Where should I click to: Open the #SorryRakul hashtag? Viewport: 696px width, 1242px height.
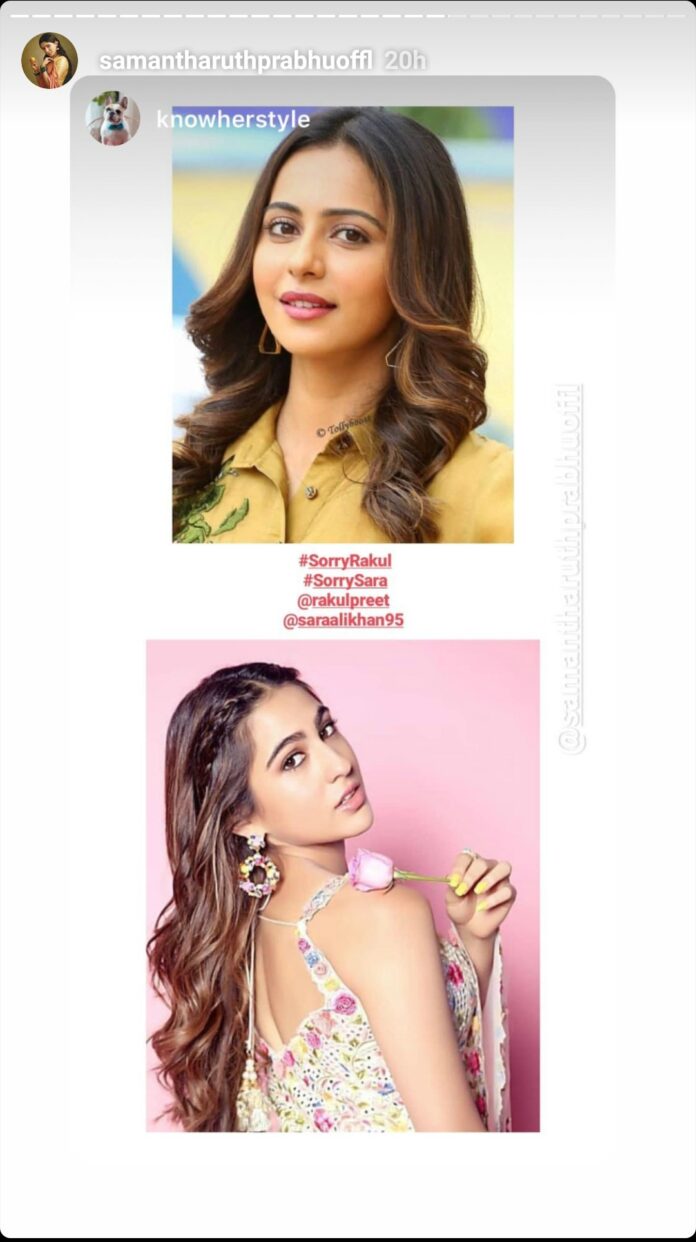click(x=343, y=561)
